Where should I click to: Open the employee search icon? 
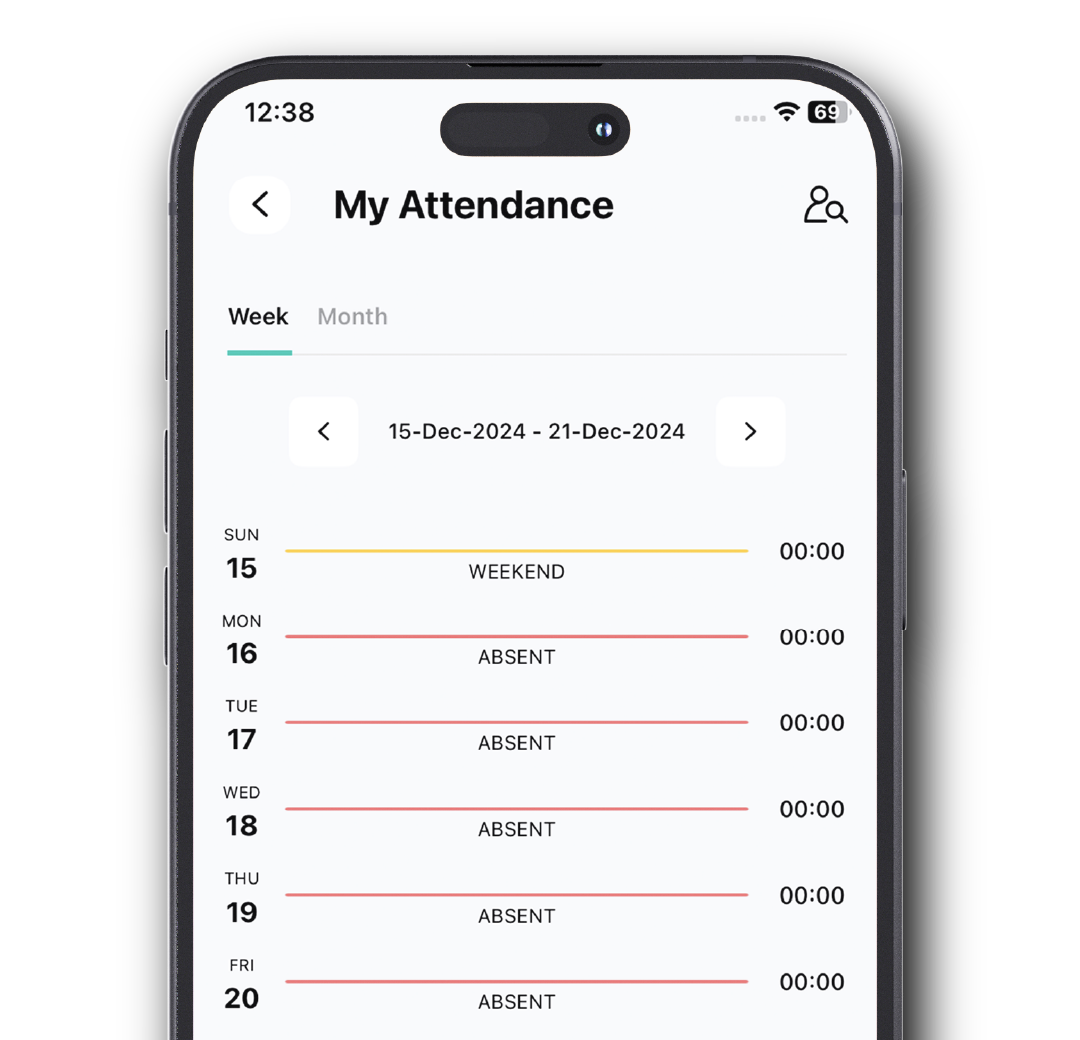tap(825, 205)
